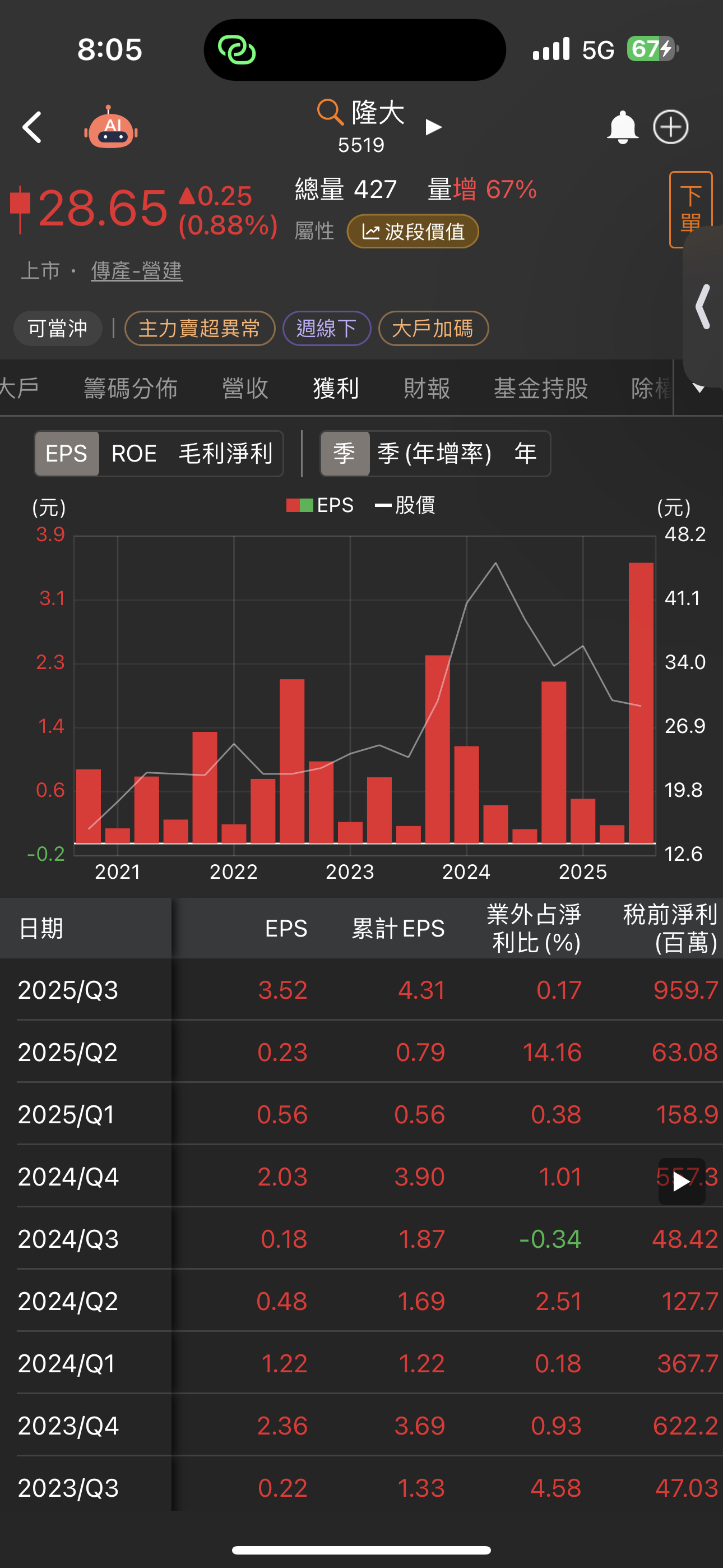Select the 主力賣超異常 tag
This screenshot has height=1568, width=723.
point(200,329)
